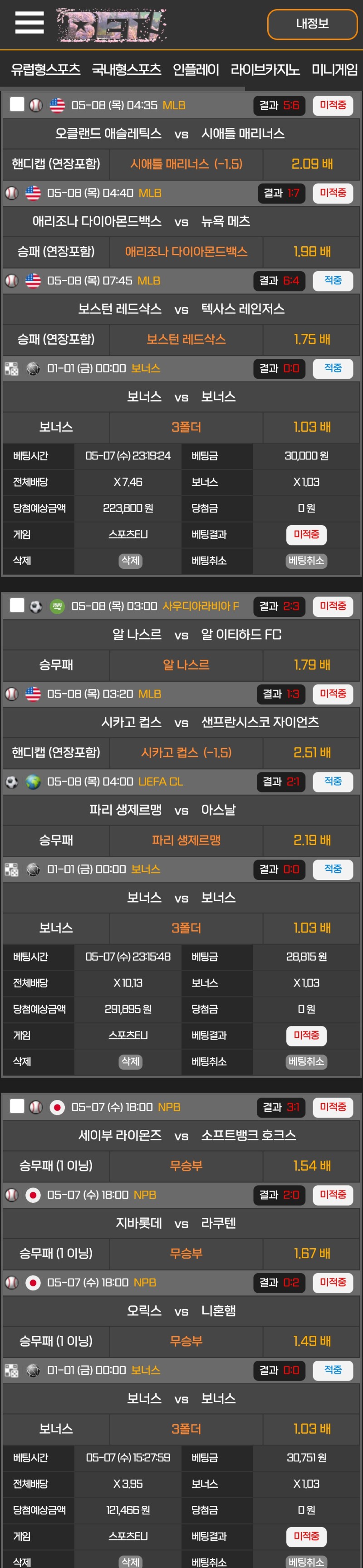Screen dimensions: 363x1568
Task: Switch to 유럽형스포츠 tab
Action: point(46,70)
